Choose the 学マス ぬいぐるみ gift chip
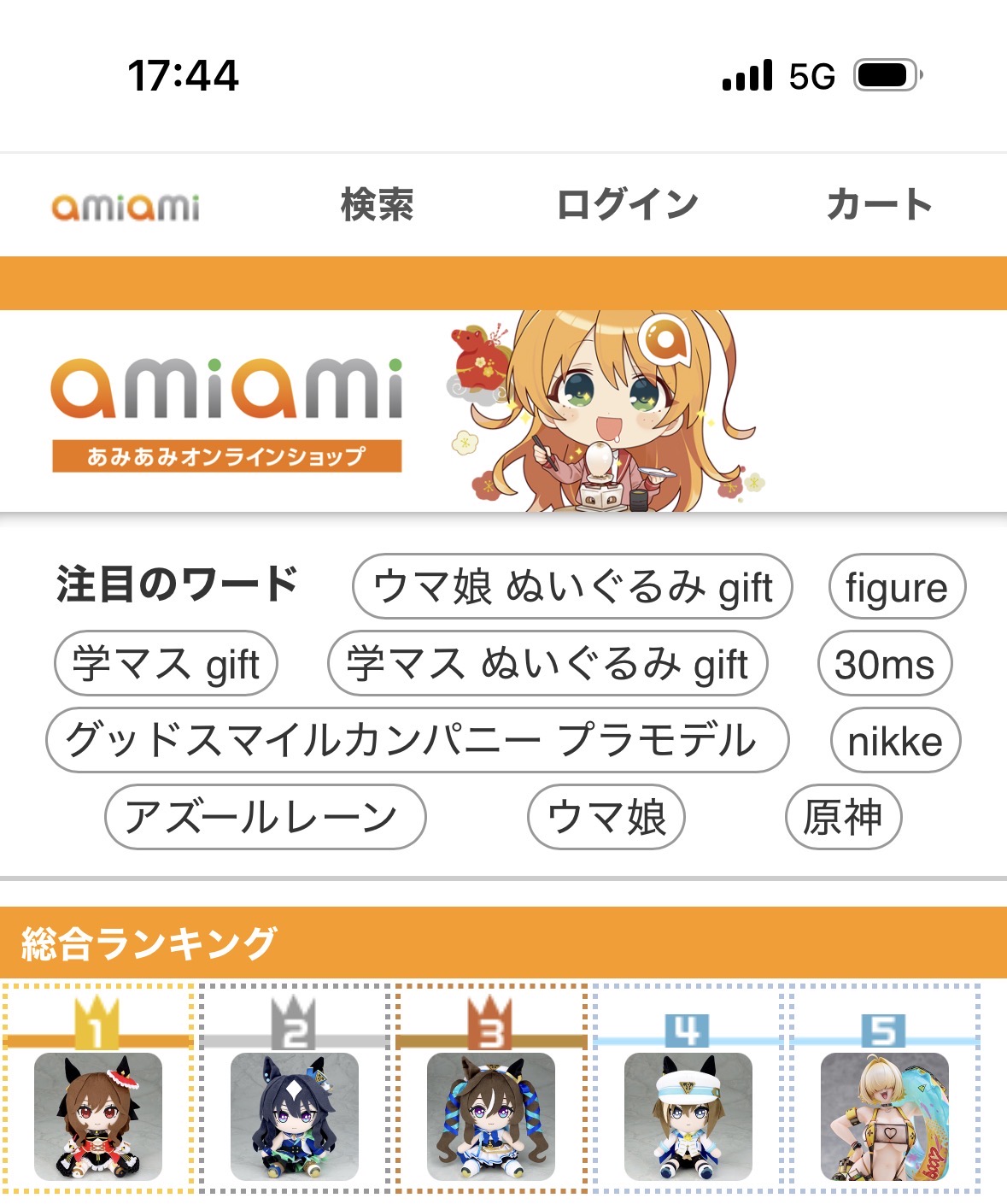This screenshot has height=1204, width=1007. 547,664
